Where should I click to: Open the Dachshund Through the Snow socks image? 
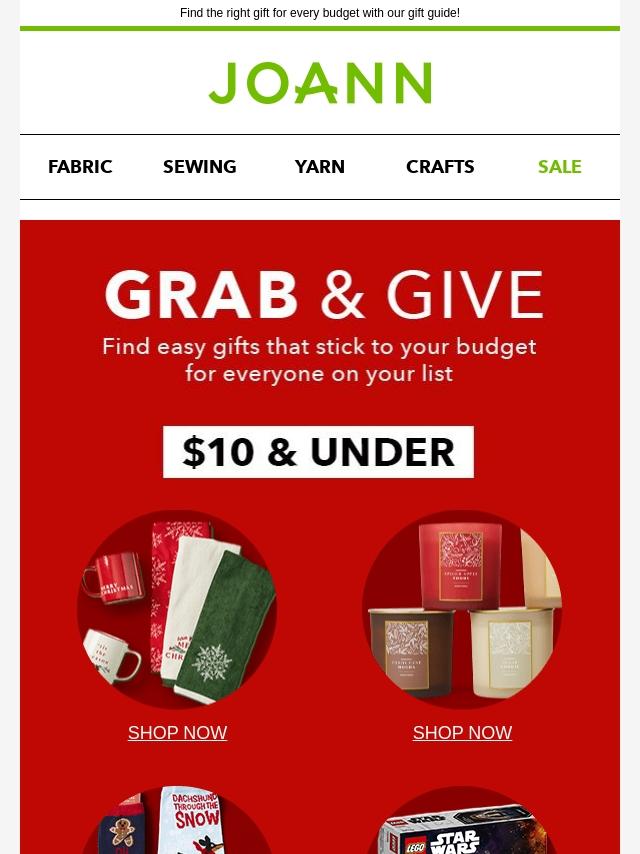click(177, 822)
